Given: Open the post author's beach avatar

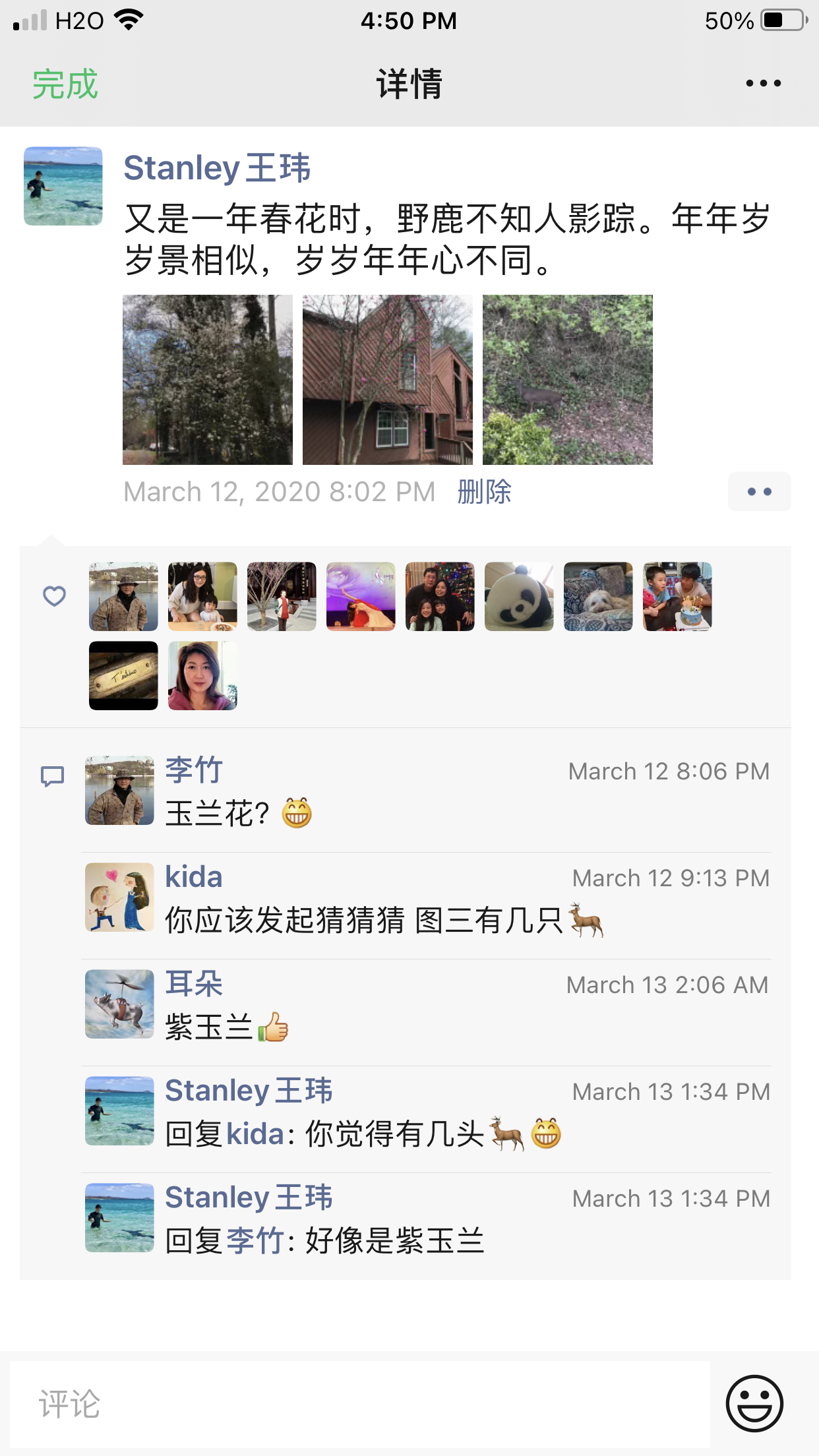Looking at the screenshot, I should pyautogui.click(x=63, y=186).
